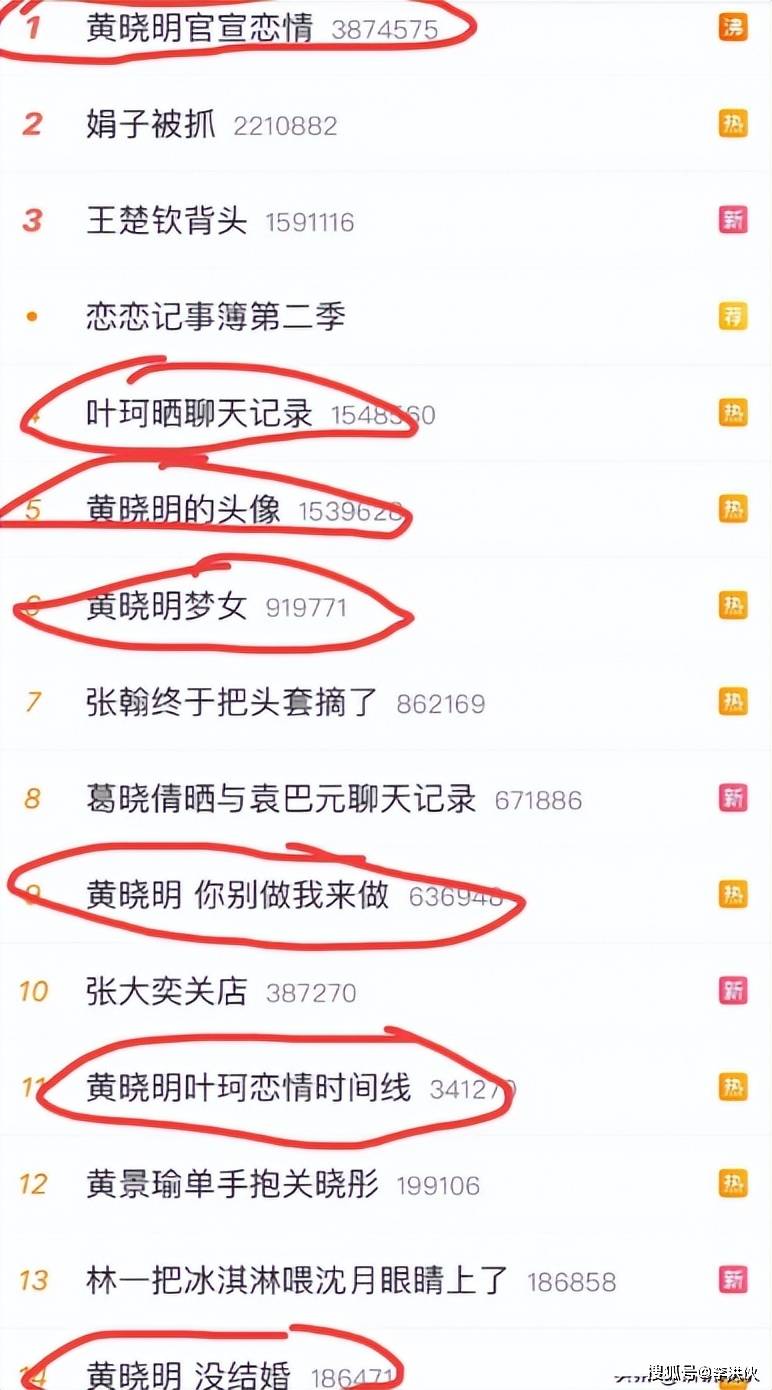Open the recommended 恋恋记事簿第二季 entry

pos(215,317)
